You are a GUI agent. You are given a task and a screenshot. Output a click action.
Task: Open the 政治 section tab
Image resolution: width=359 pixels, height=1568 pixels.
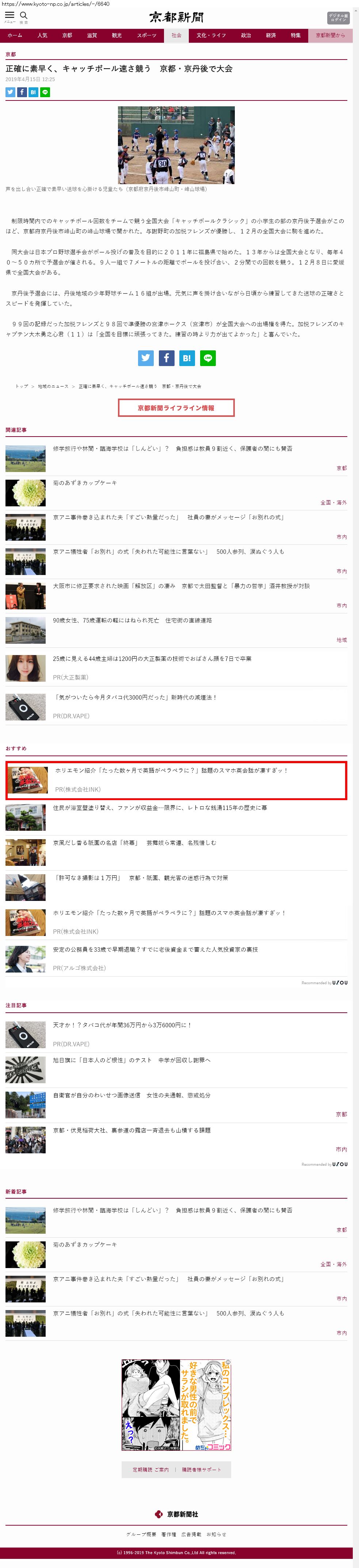coord(246,35)
